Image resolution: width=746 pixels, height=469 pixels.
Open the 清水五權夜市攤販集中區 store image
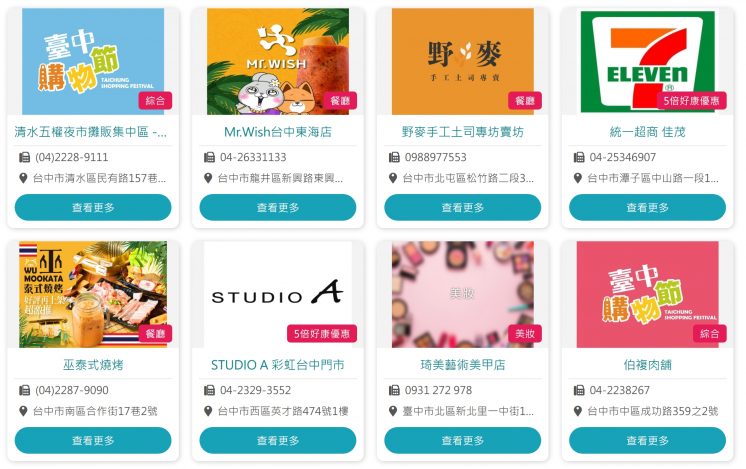pyautogui.click(x=93, y=60)
